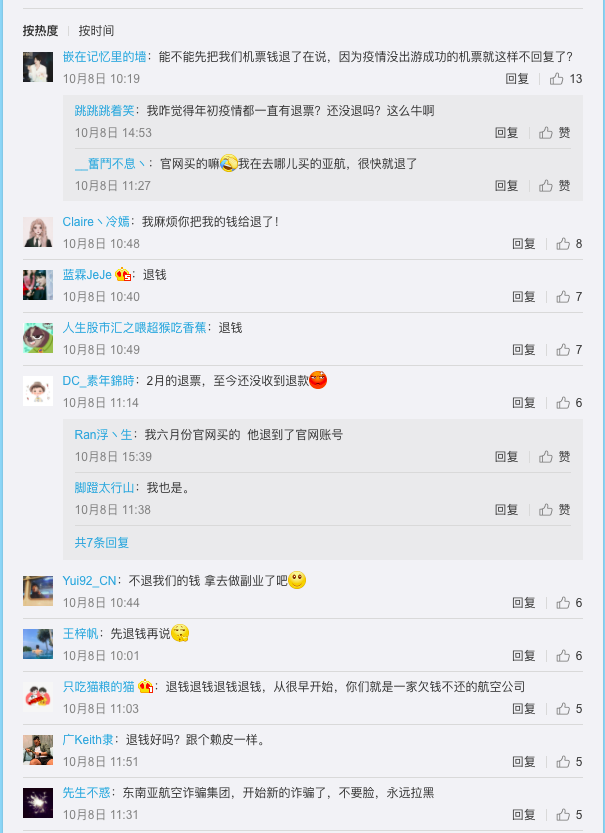
Task: Switch to 按时间 sorting
Action: coord(96,31)
